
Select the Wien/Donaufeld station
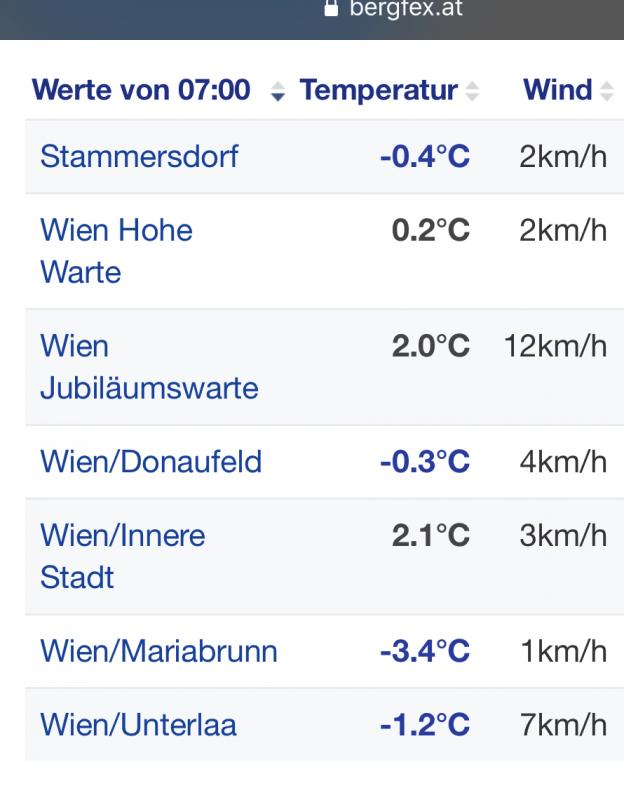151,462
